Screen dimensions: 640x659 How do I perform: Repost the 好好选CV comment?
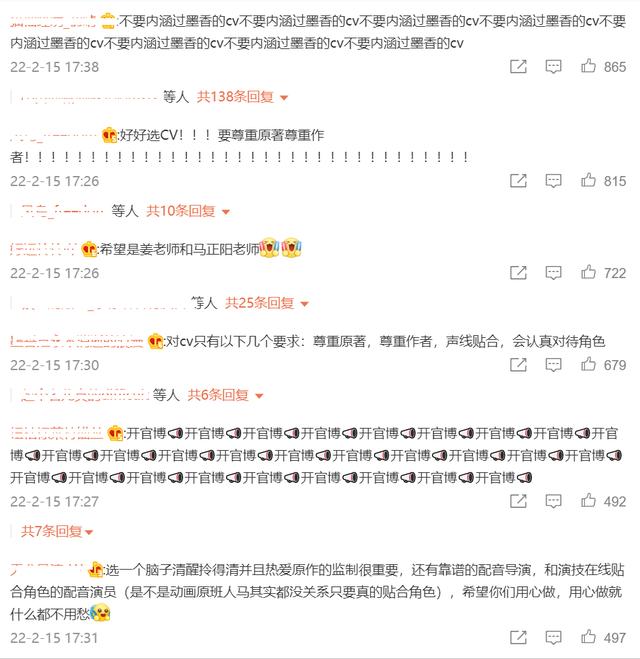tap(518, 181)
